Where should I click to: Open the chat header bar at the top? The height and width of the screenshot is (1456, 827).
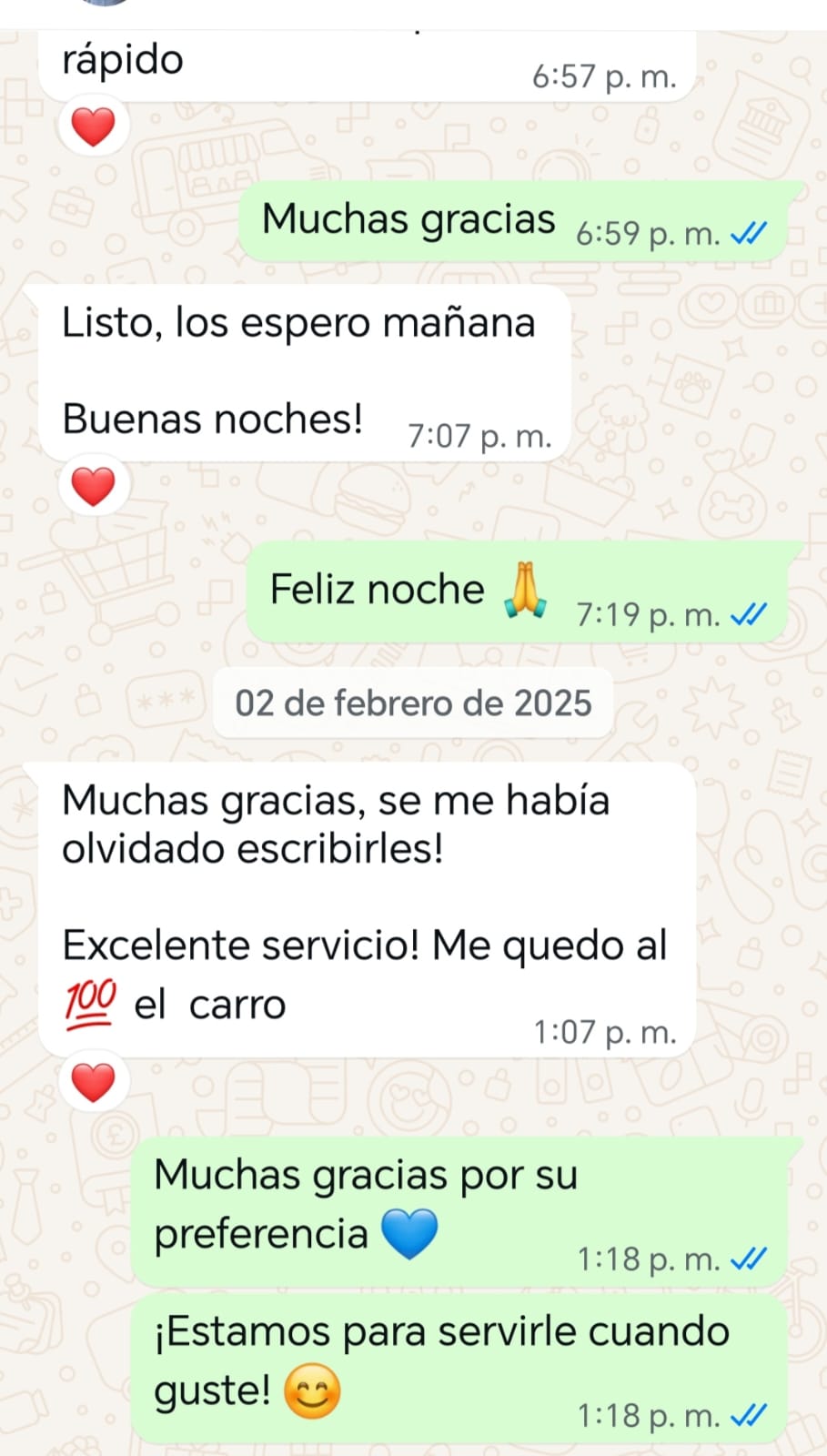click(x=413, y=9)
